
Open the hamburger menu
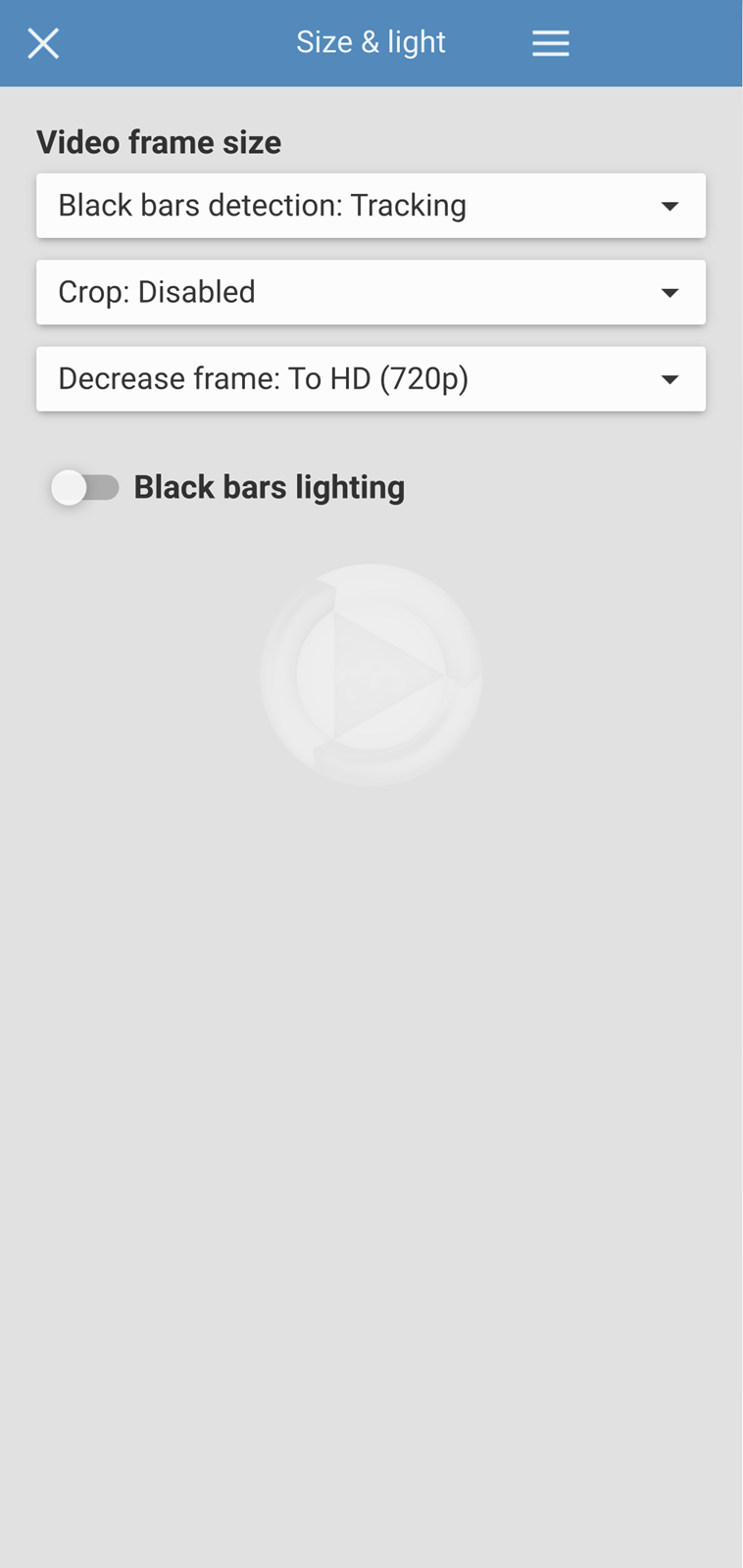[551, 43]
